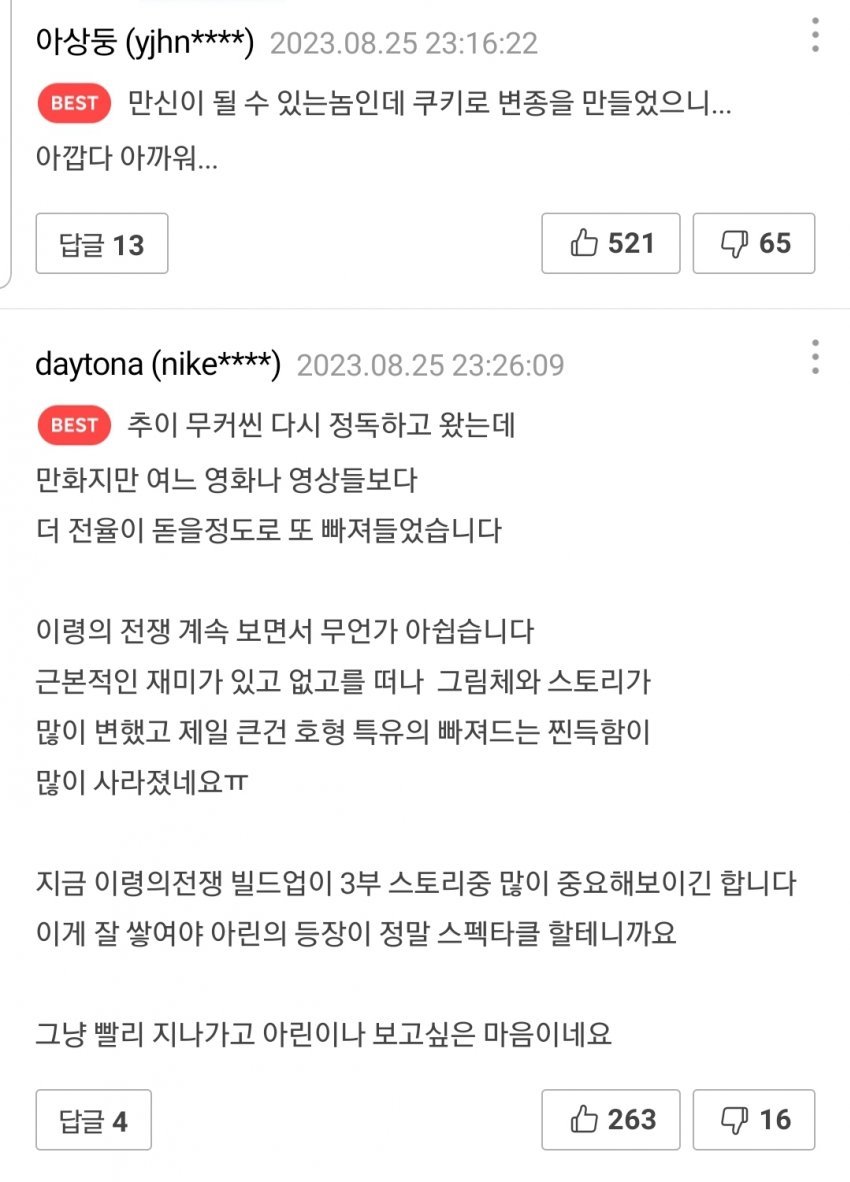Image resolution: width=850 pixels, height=1182 pixels.
Task: Dislike daytona's comment with 16 dislikes
Action: pos(754,1119)
